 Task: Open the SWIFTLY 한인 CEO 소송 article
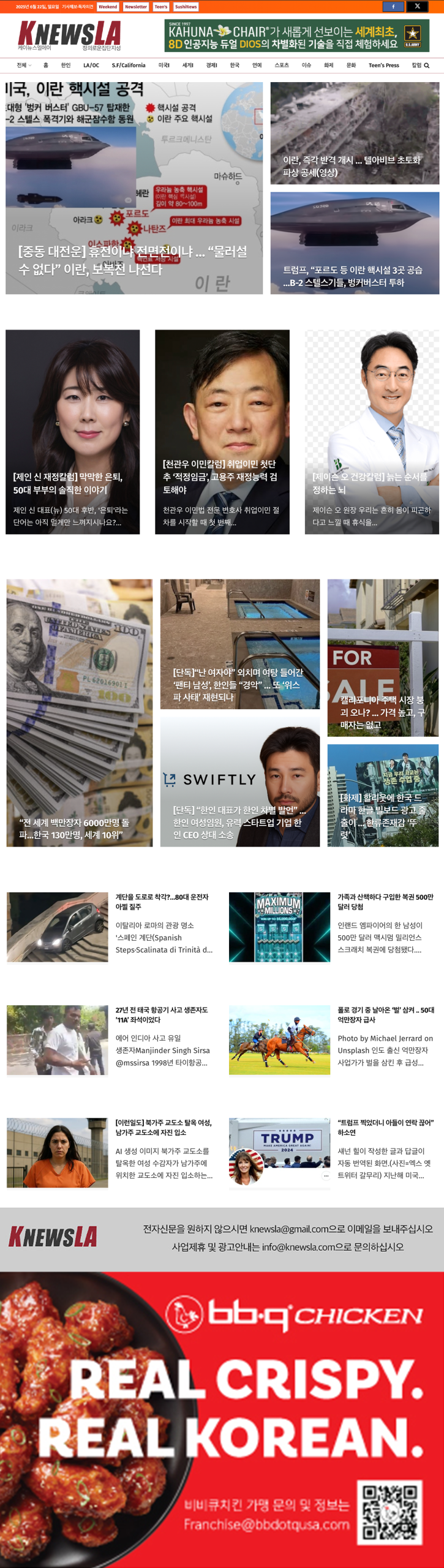click(239, 822)
